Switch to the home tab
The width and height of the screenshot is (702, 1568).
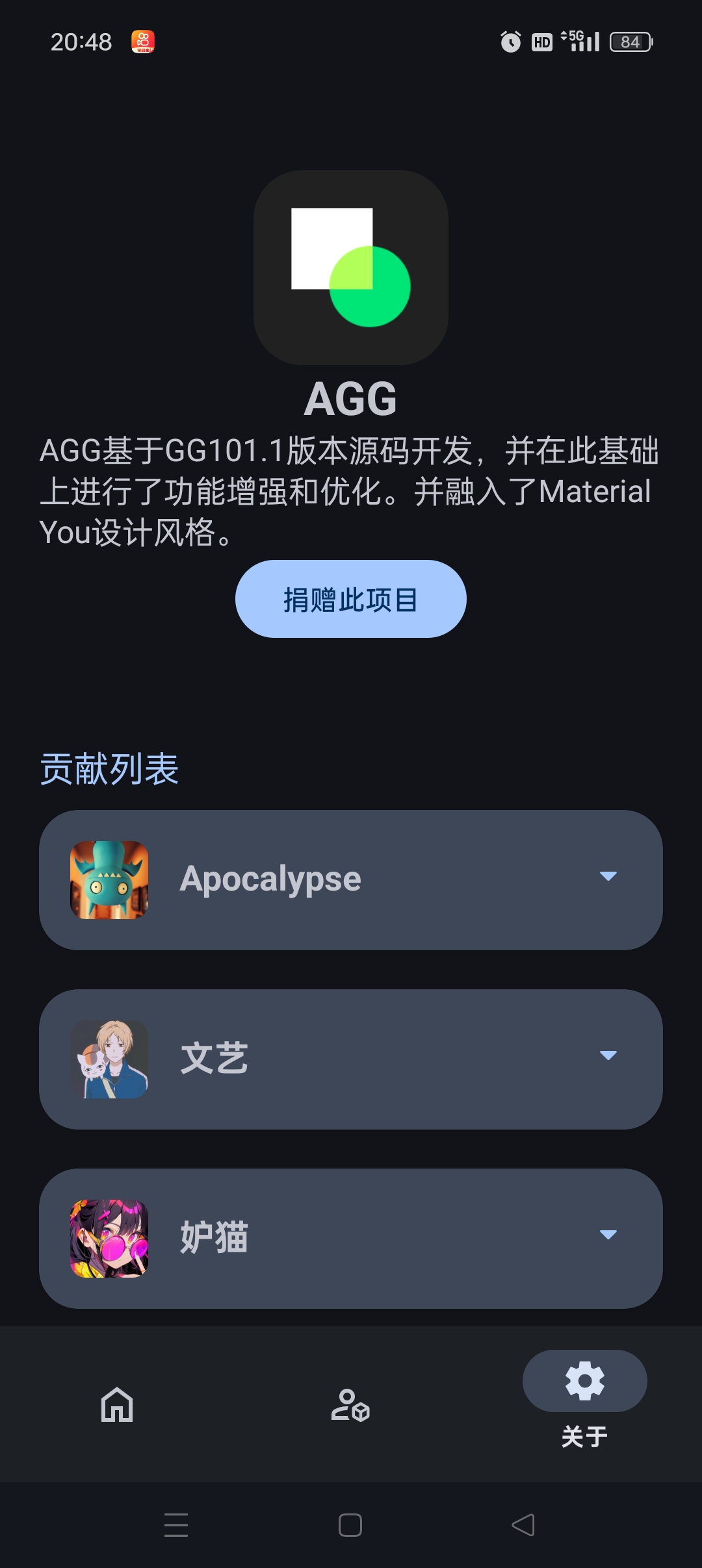pyautogui.click(x=117, y=1404)
